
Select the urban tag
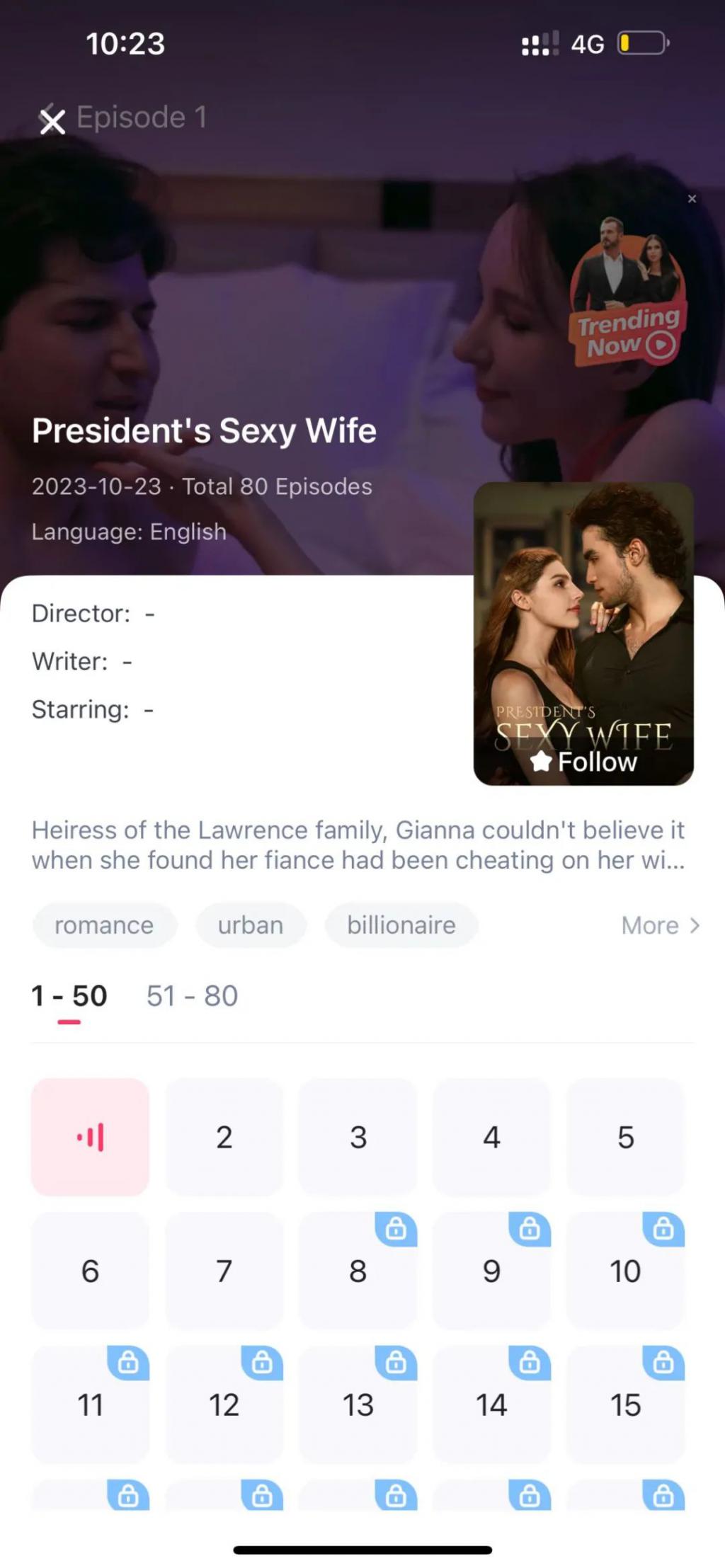click(x=251, y=925)
